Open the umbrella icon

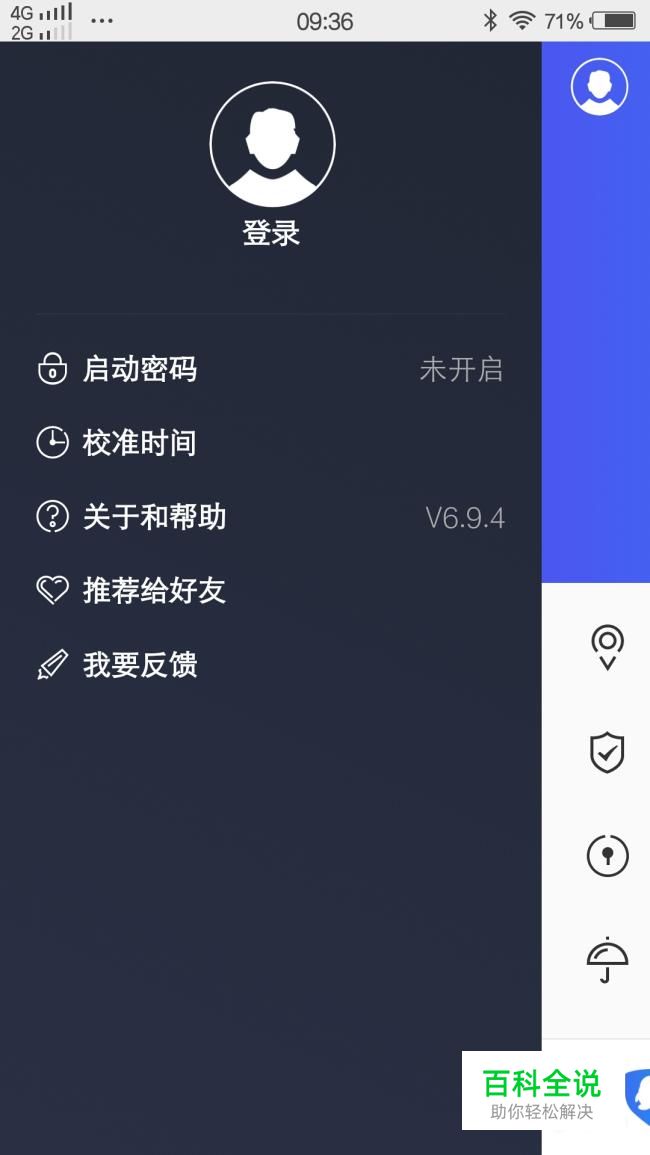[x=607, y=961]
